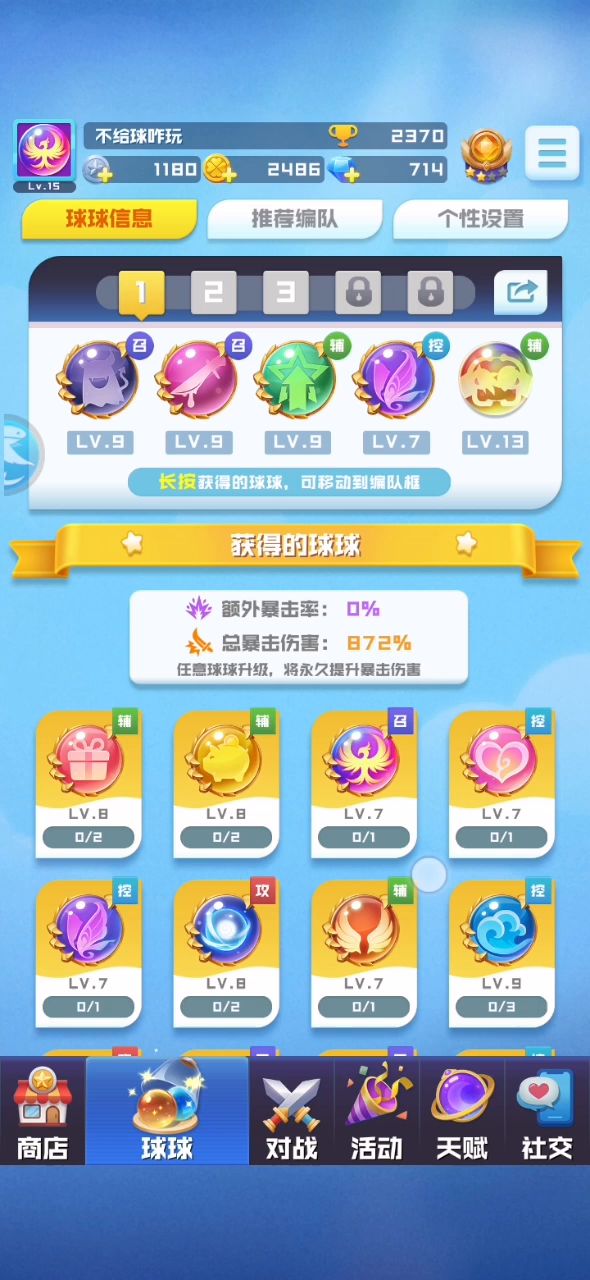The image size is (590, 1280).
Task: Open the golden piggy ball card
Action: pos(227,784)
